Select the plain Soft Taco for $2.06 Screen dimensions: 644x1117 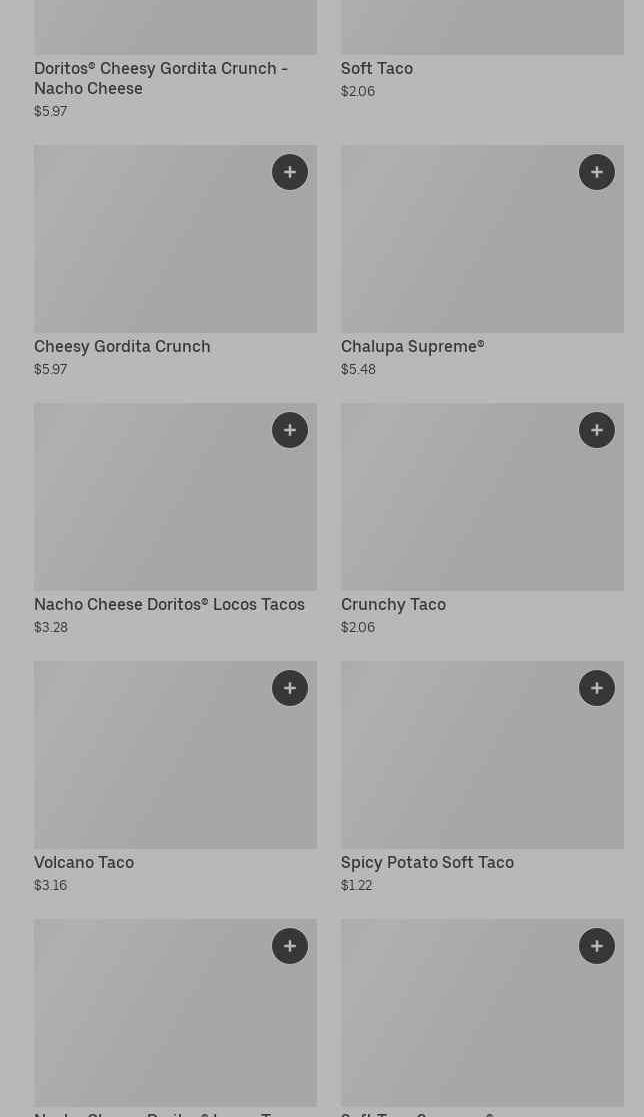click(x=377, y=68)
